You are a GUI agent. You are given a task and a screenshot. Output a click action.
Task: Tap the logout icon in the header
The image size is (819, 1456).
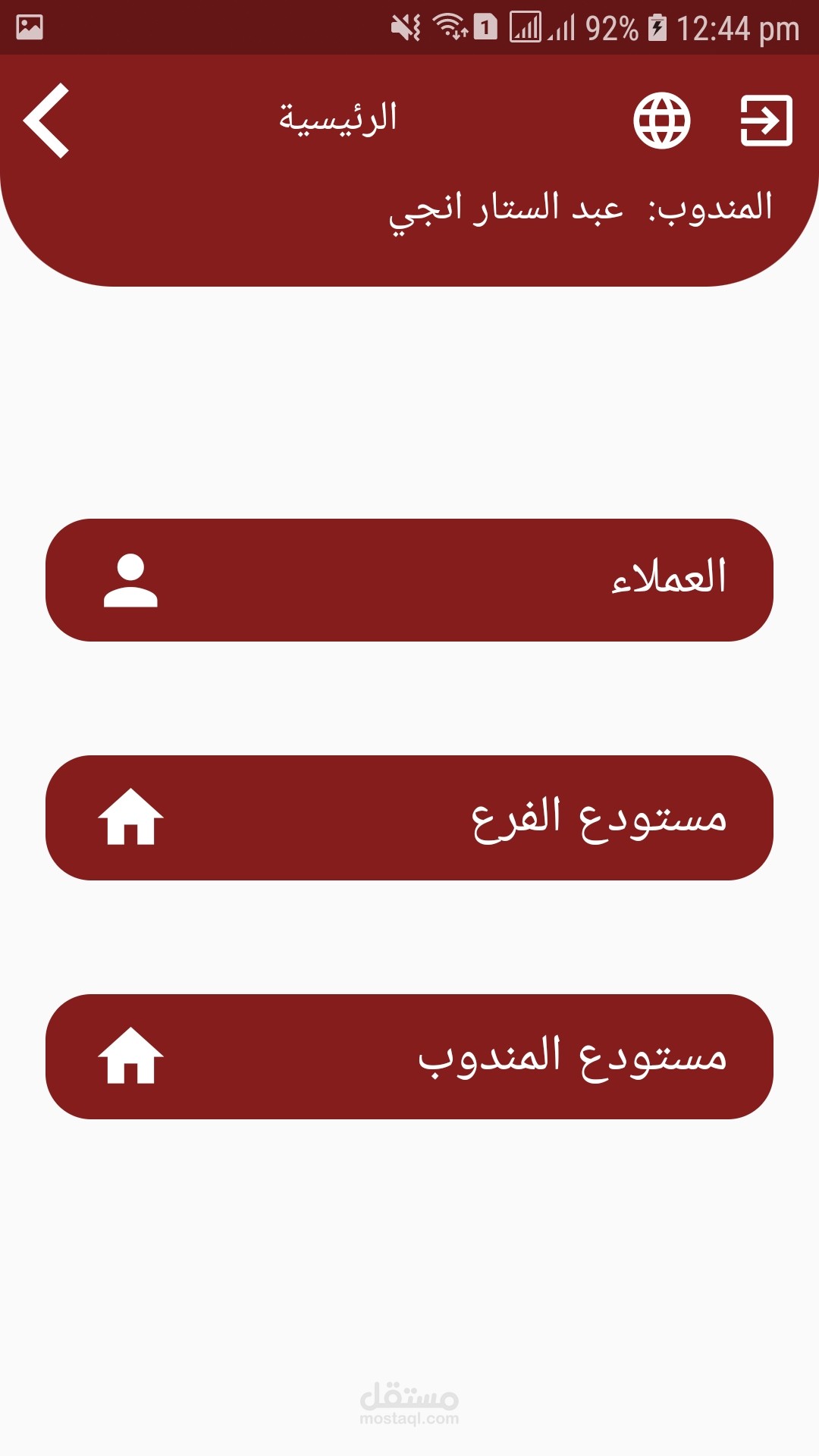pyautogui.click(x=766, y=121)
